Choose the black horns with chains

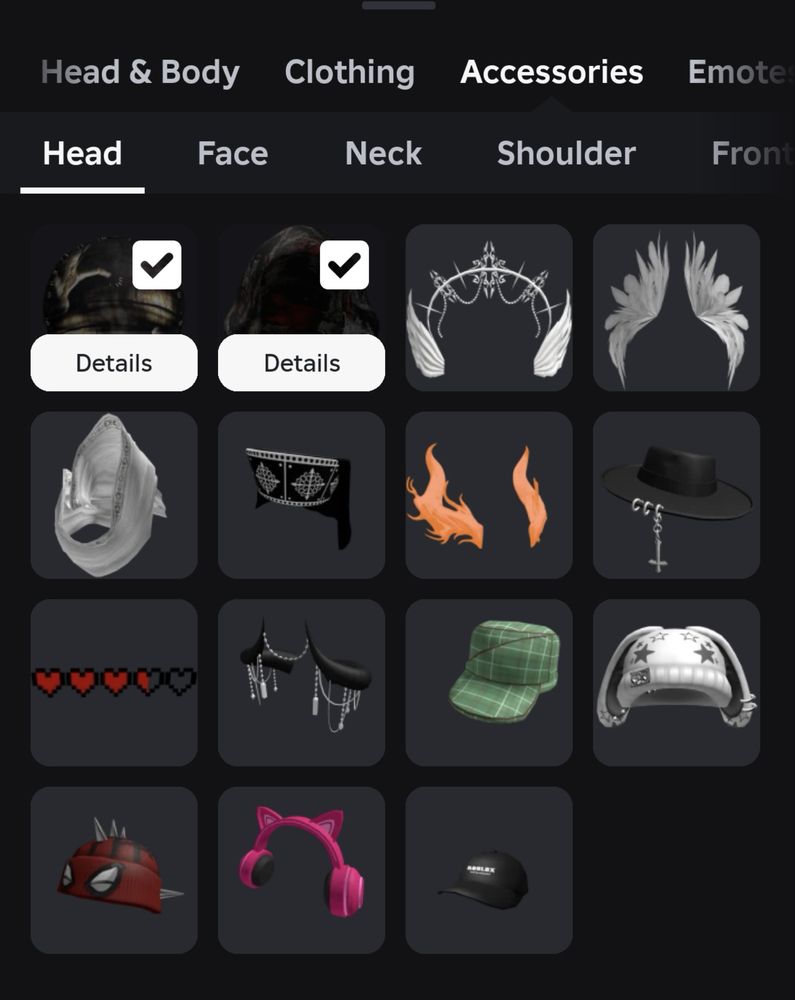click(x=301, y=682)
